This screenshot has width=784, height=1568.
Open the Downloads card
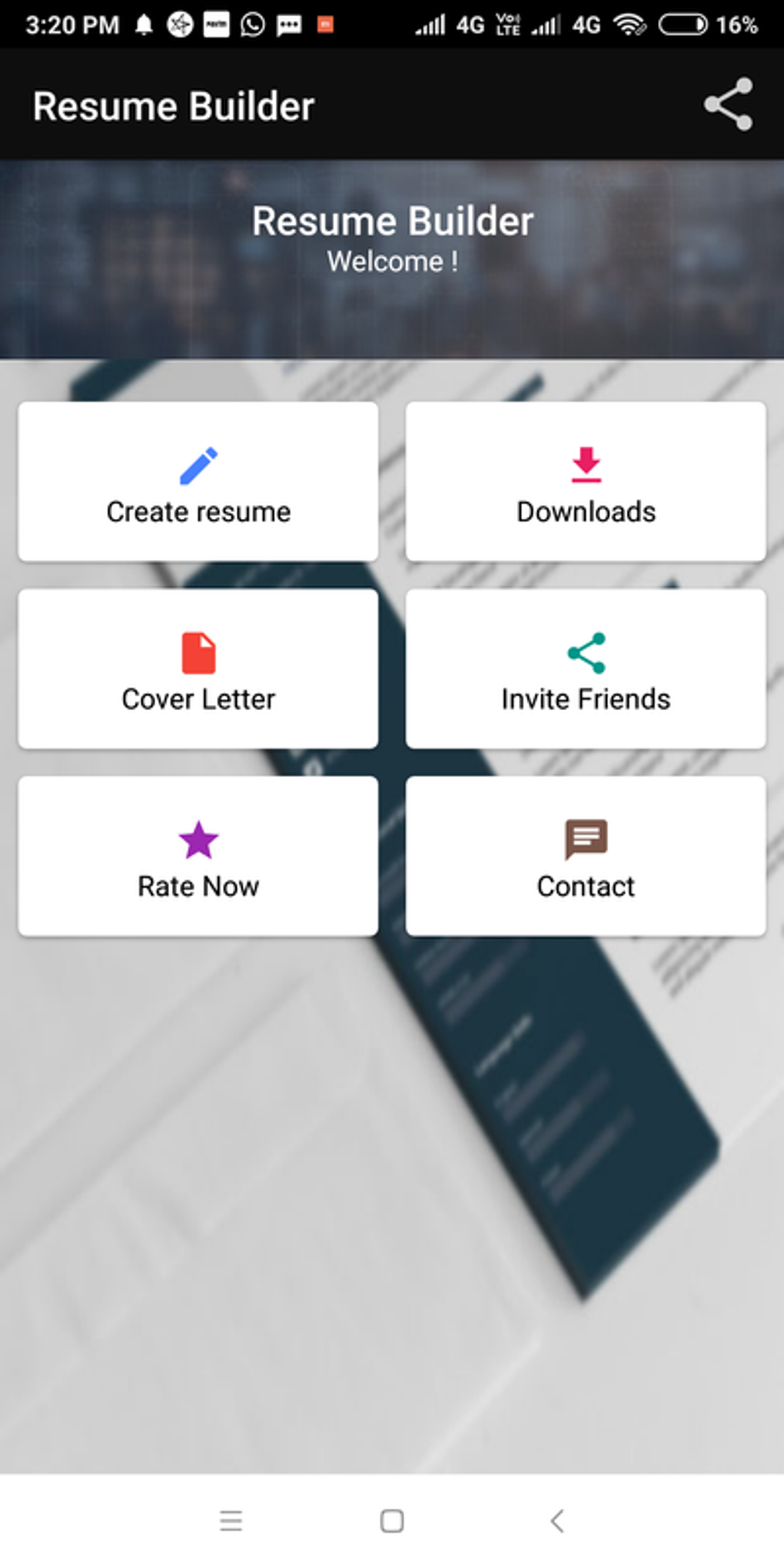point(586,481)
